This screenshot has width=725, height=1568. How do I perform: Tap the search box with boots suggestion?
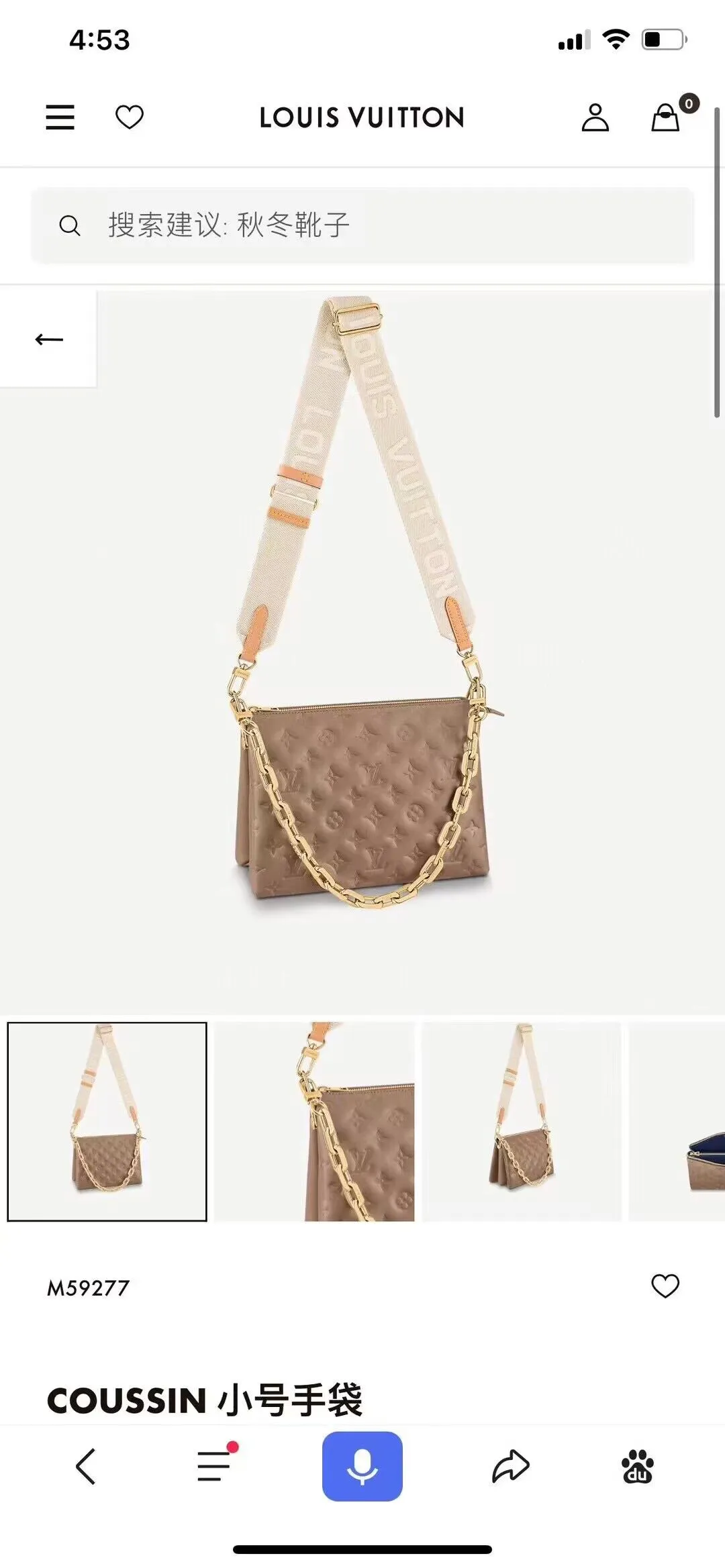click(362, 225)
